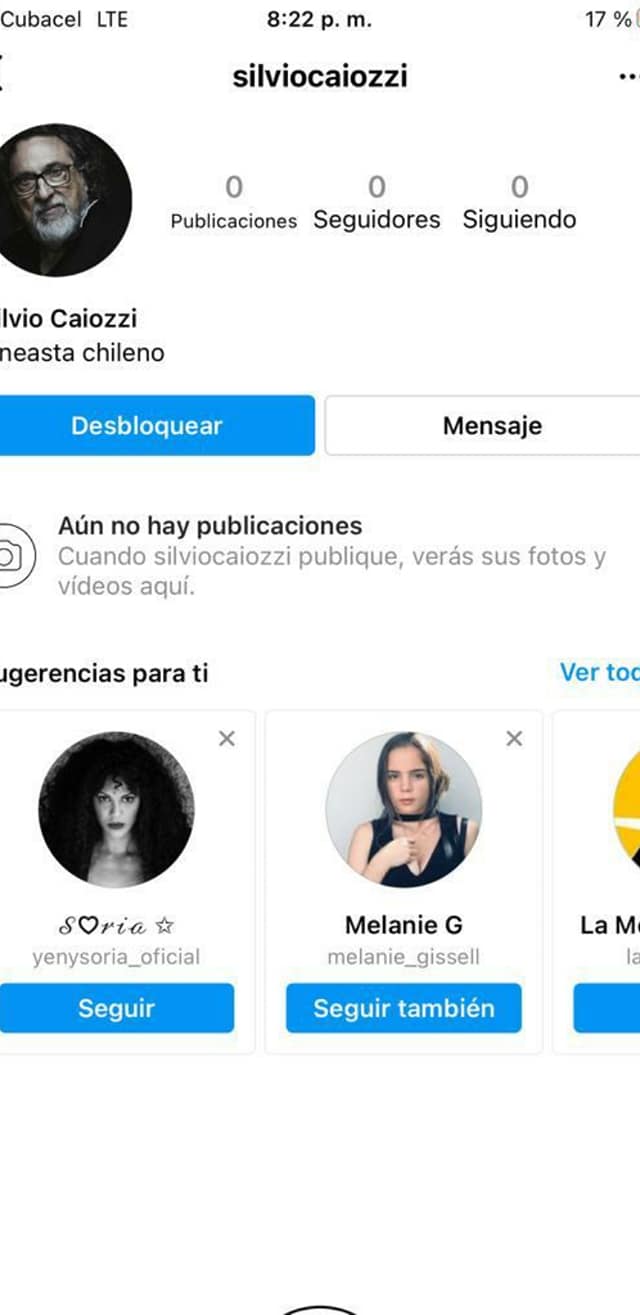Open yenysoria_oficial's suggested profile photo
Image resolution: width=640 pixels, height=1315 pixels.
tap(116, 809)
